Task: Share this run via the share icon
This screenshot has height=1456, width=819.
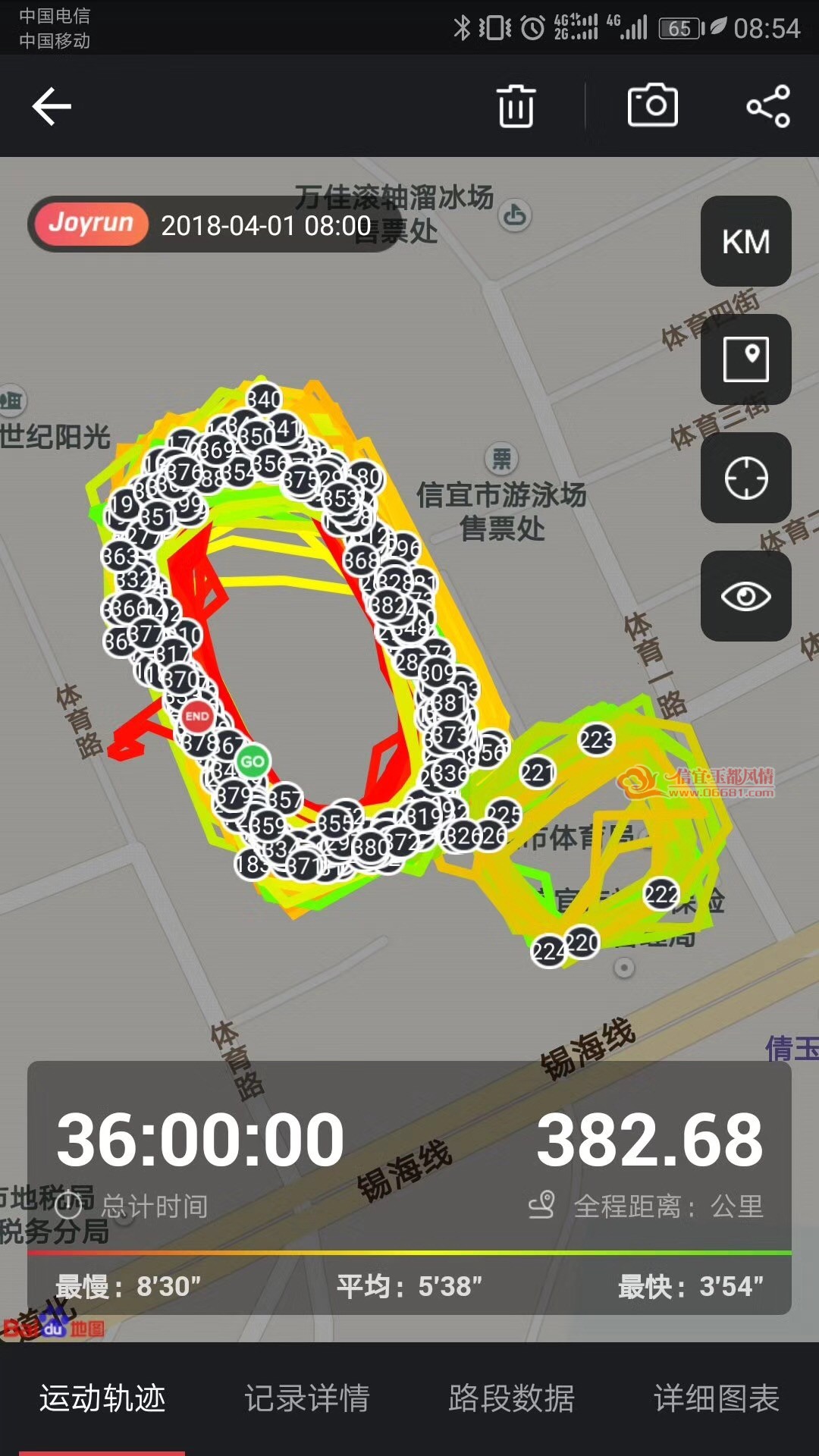Action: coord(768,106)
